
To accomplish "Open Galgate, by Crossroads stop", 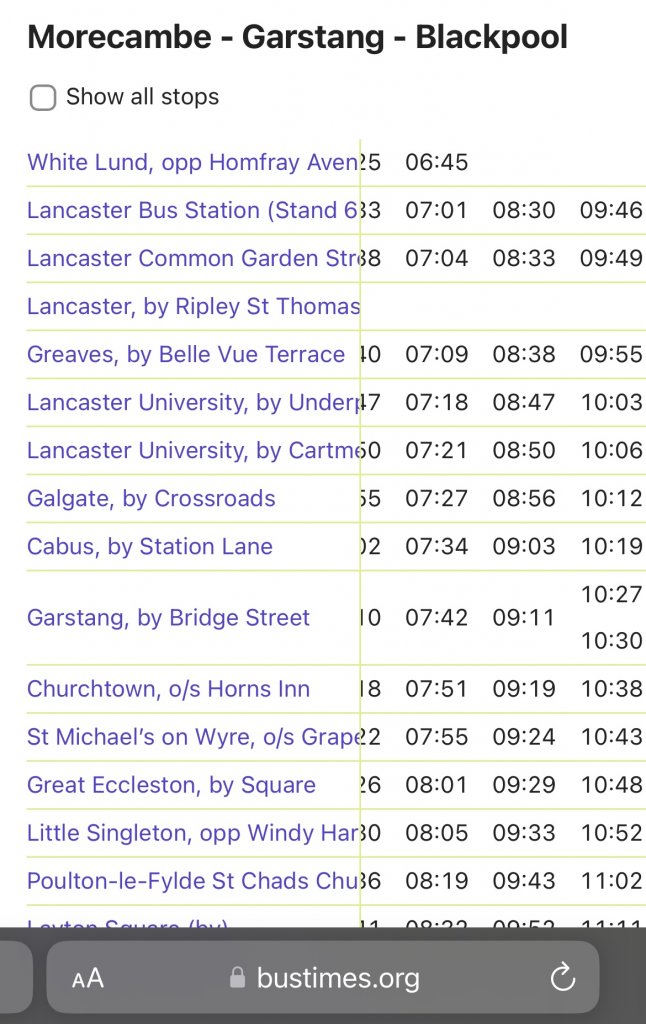I will (151, 498).
